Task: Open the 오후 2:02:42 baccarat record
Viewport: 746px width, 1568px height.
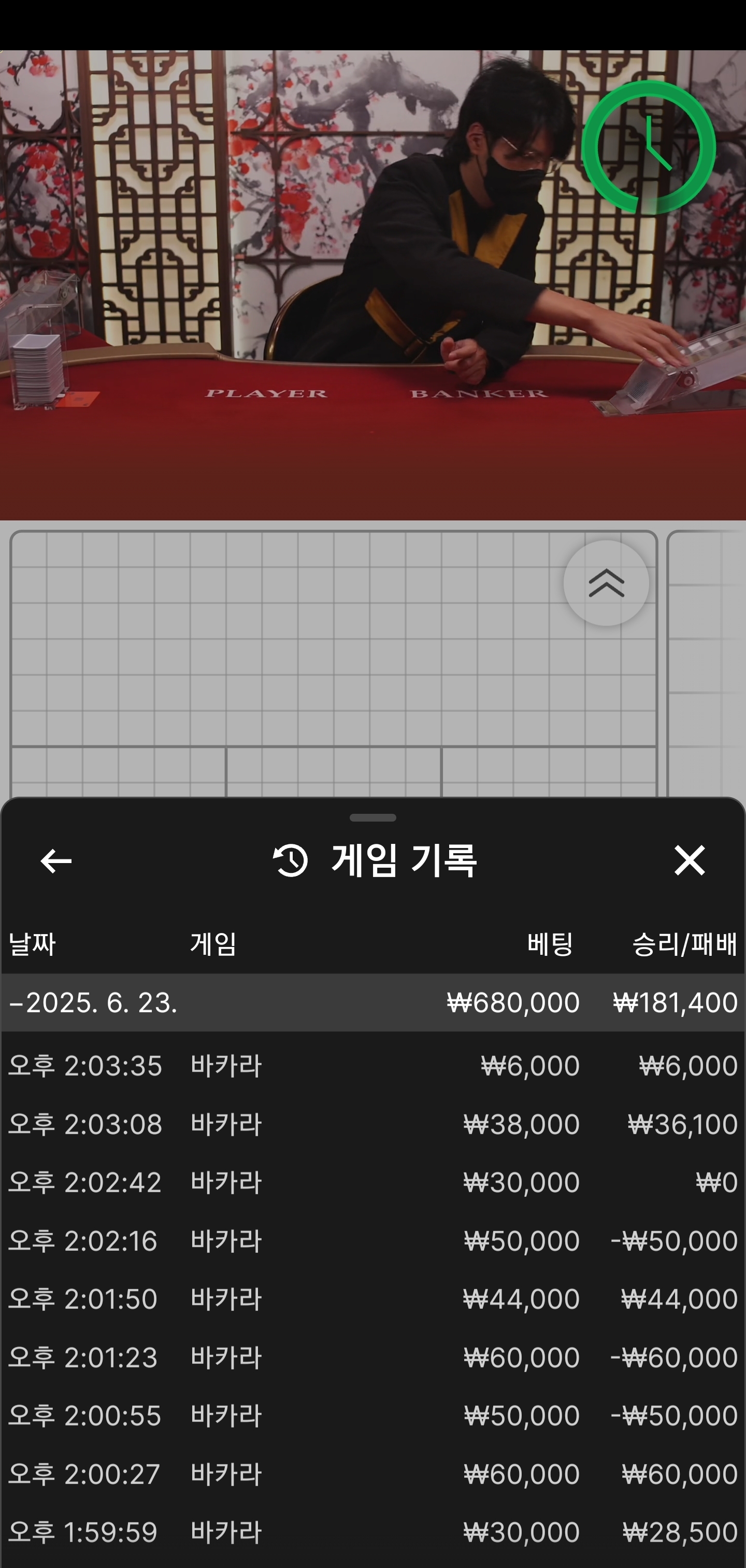Action: [373, 1183]
